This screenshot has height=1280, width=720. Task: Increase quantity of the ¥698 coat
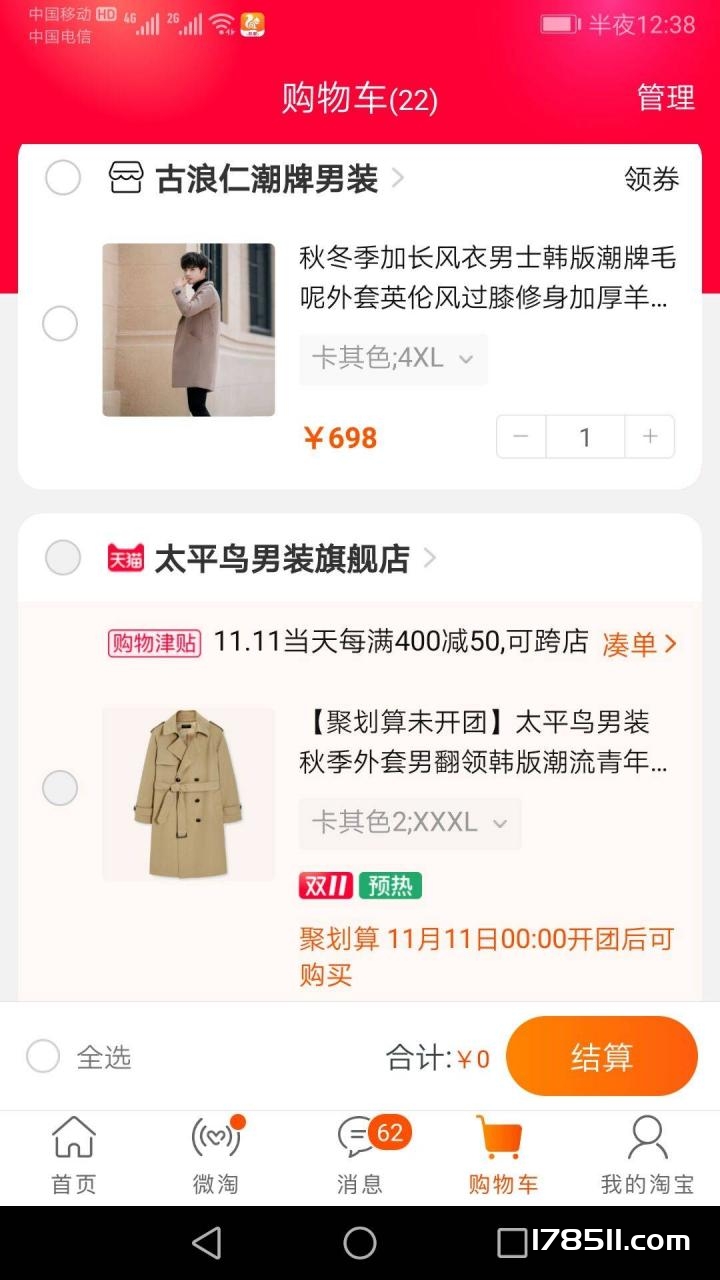point(650,437)
